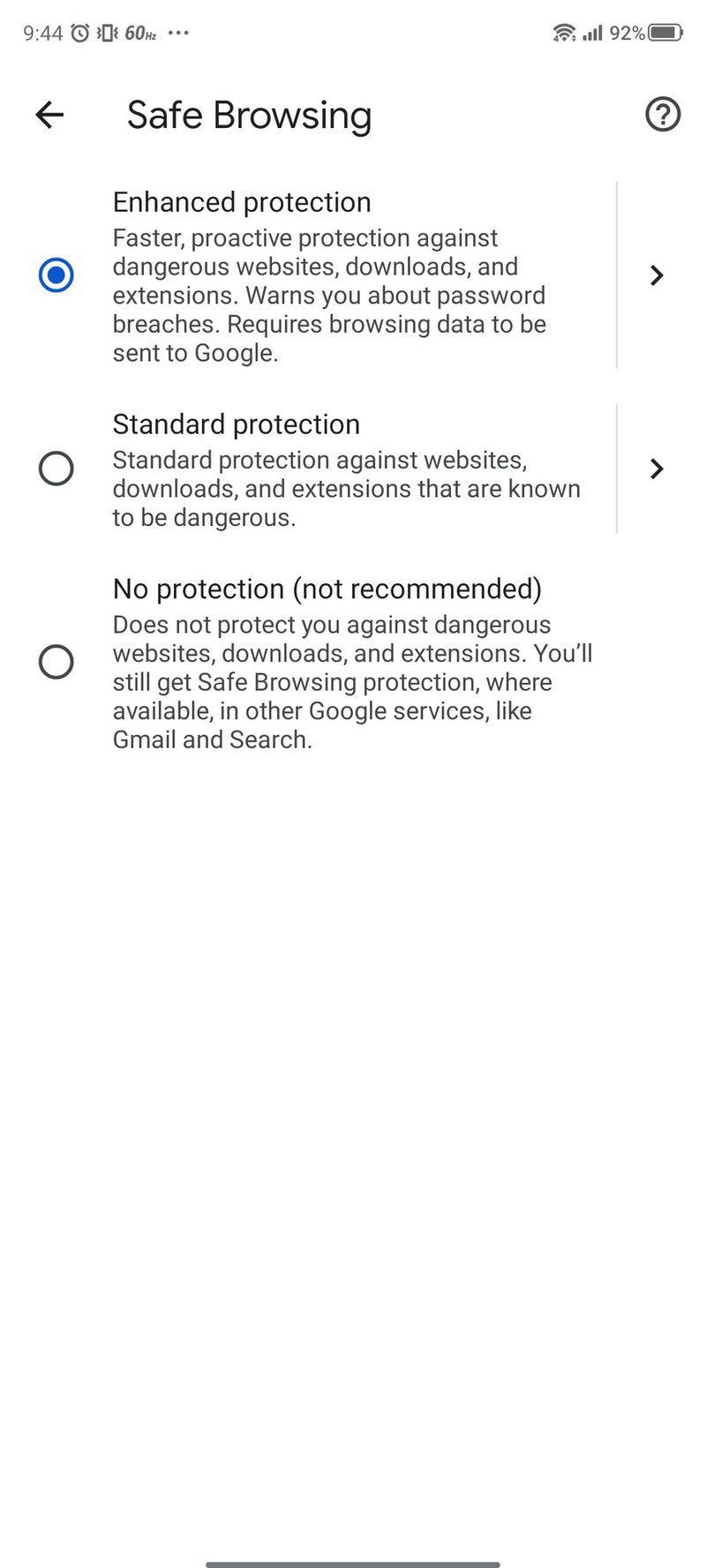Tap the three-dot indicator in the status bar

[178, 34]
